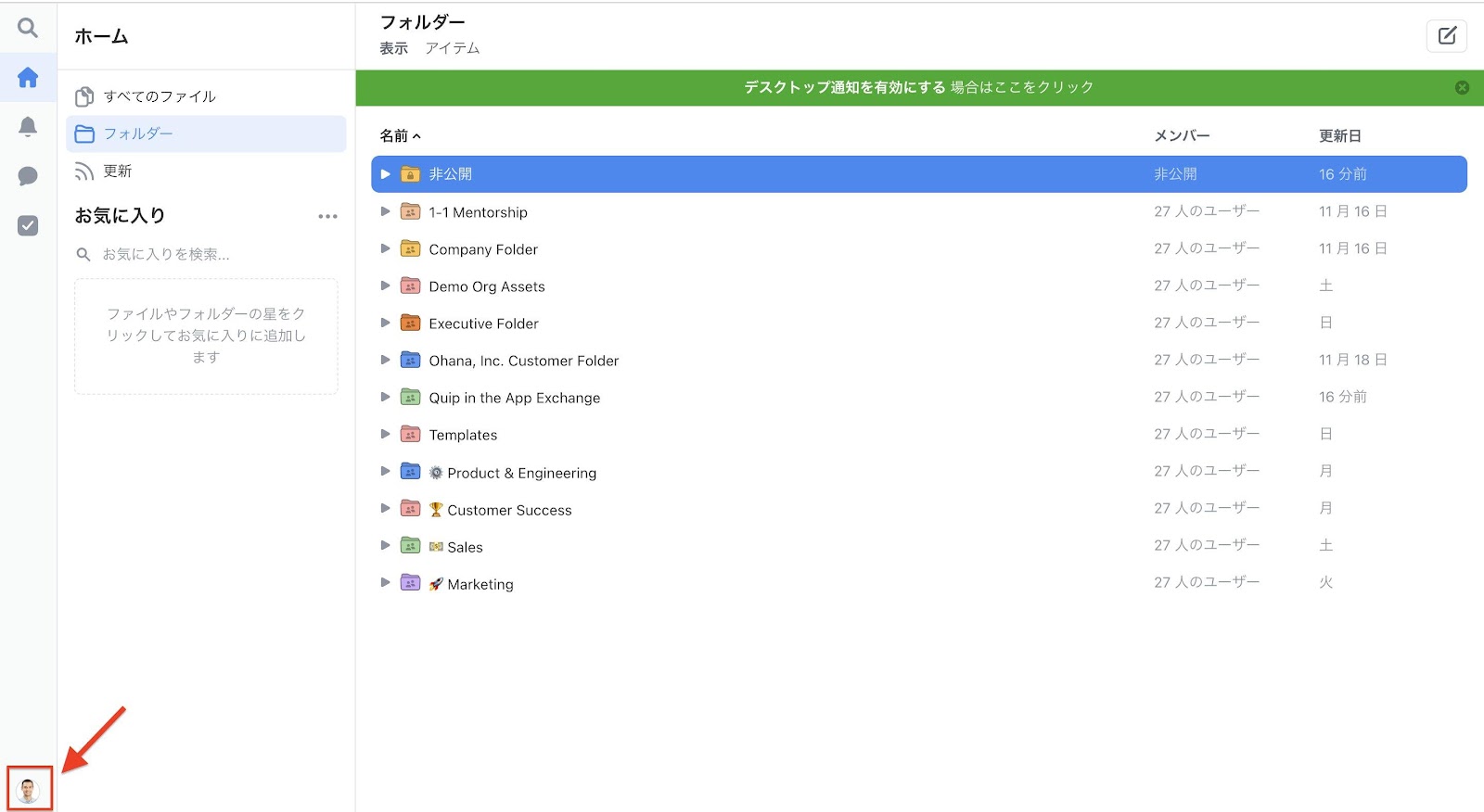This screenshot has width=1484, height=812.
Task: Open the search magnifier in the sidebar
Action: point(28,28)
